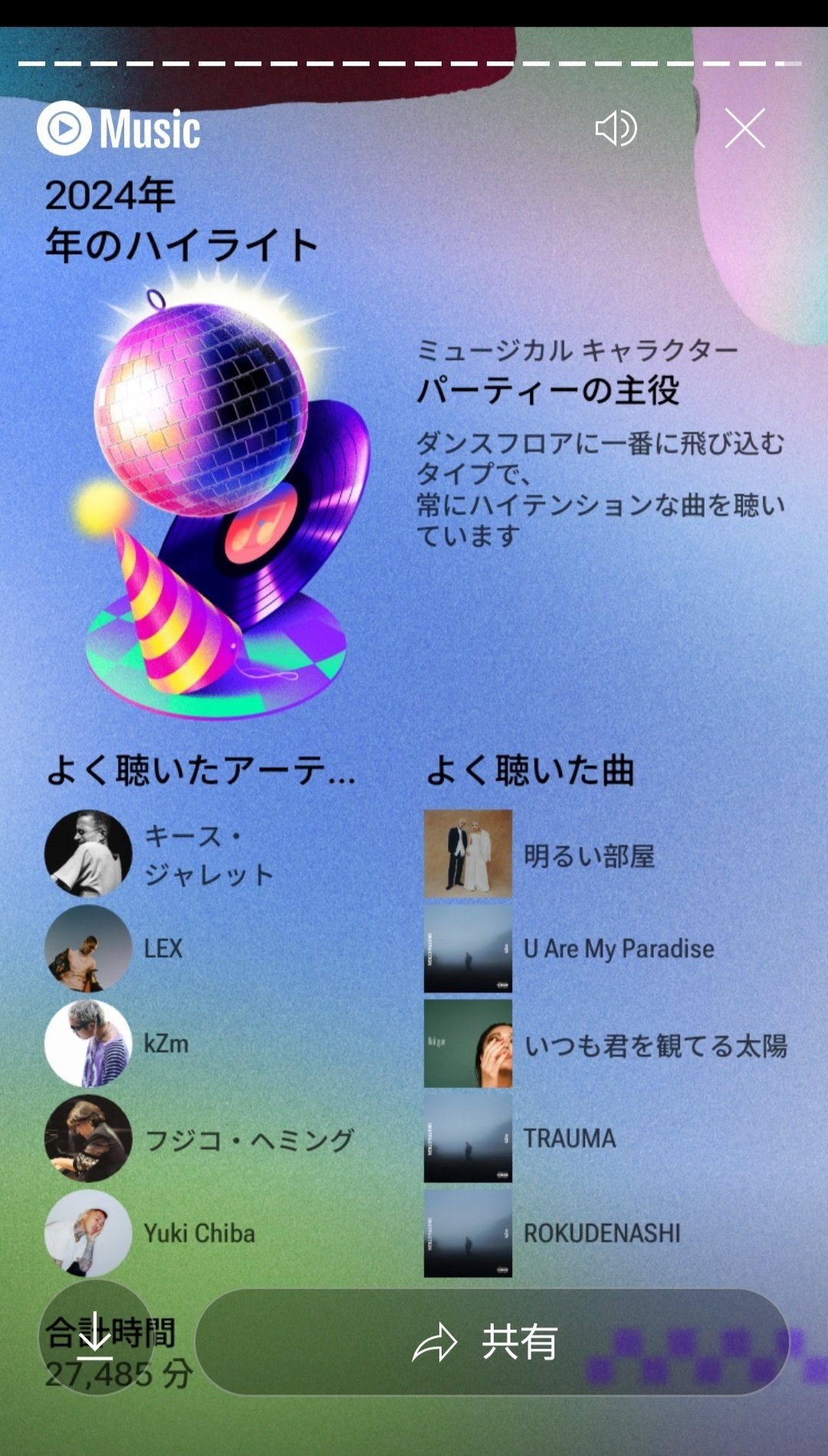Image resolution: width=828 pixels, height=1456 pixels.
Task: Tap the dashed story progress bar
Action: [414, 63]
